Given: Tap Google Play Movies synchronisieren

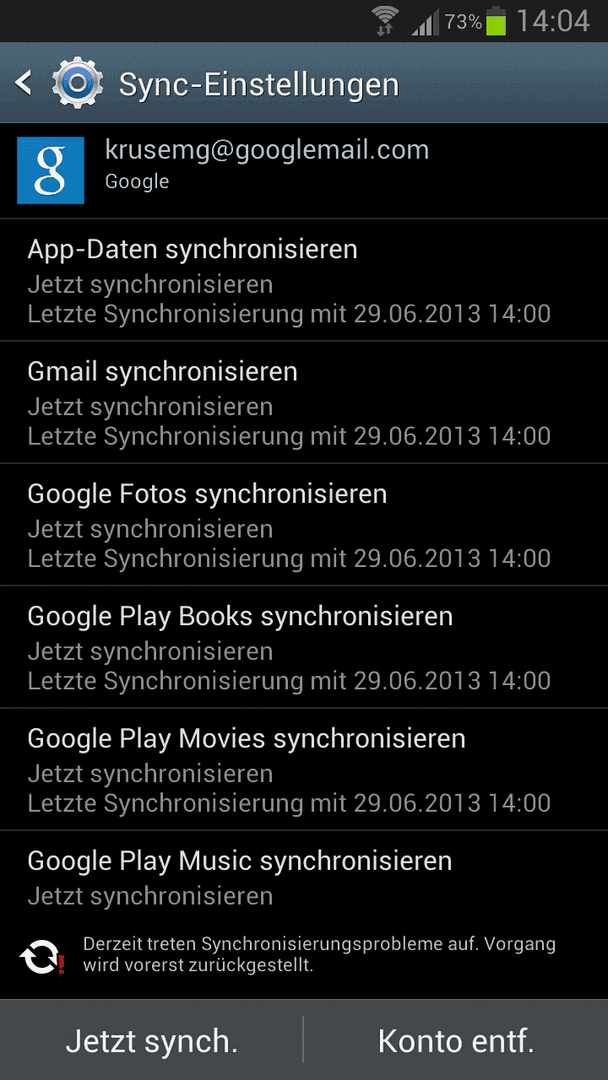Looking at the screenshot, I should pyautogui.click(x=304, y=769).
